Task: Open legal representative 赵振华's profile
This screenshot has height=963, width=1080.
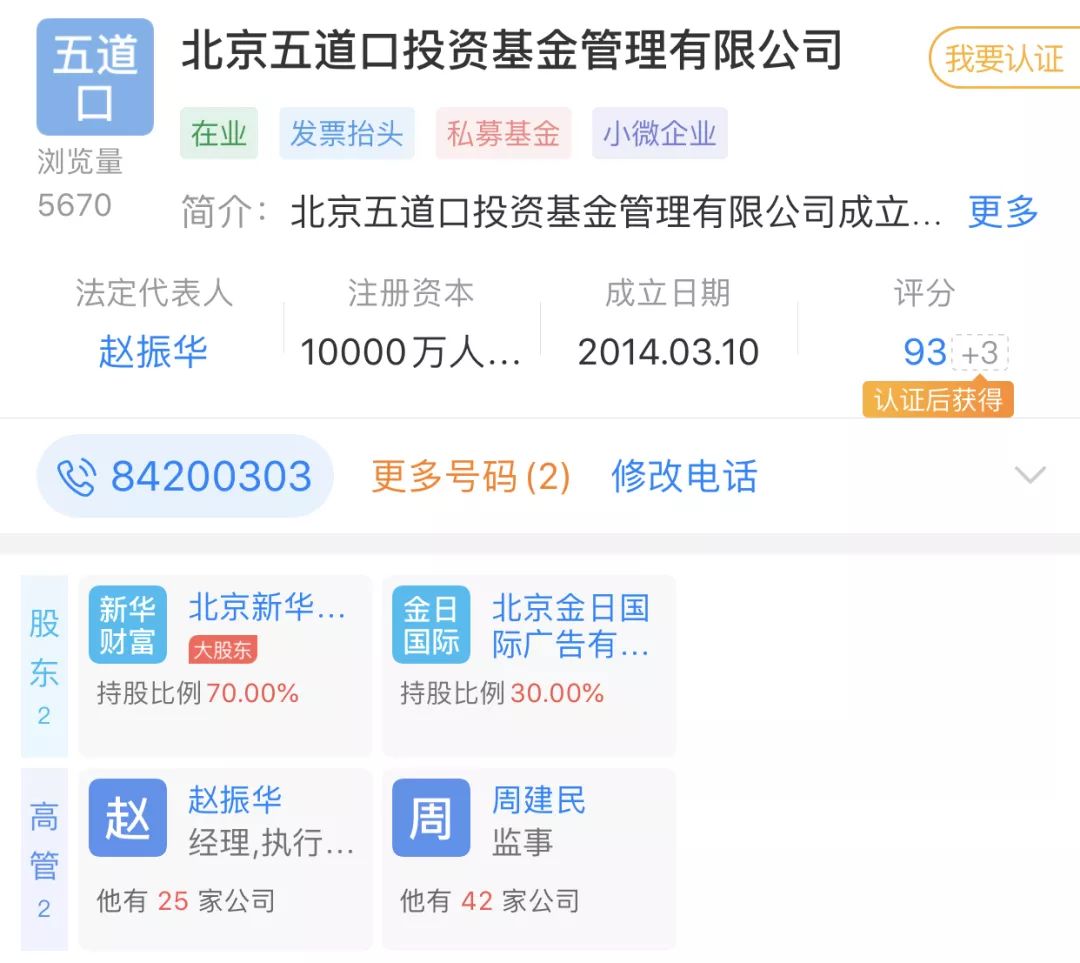Action: tap(153, 352)
